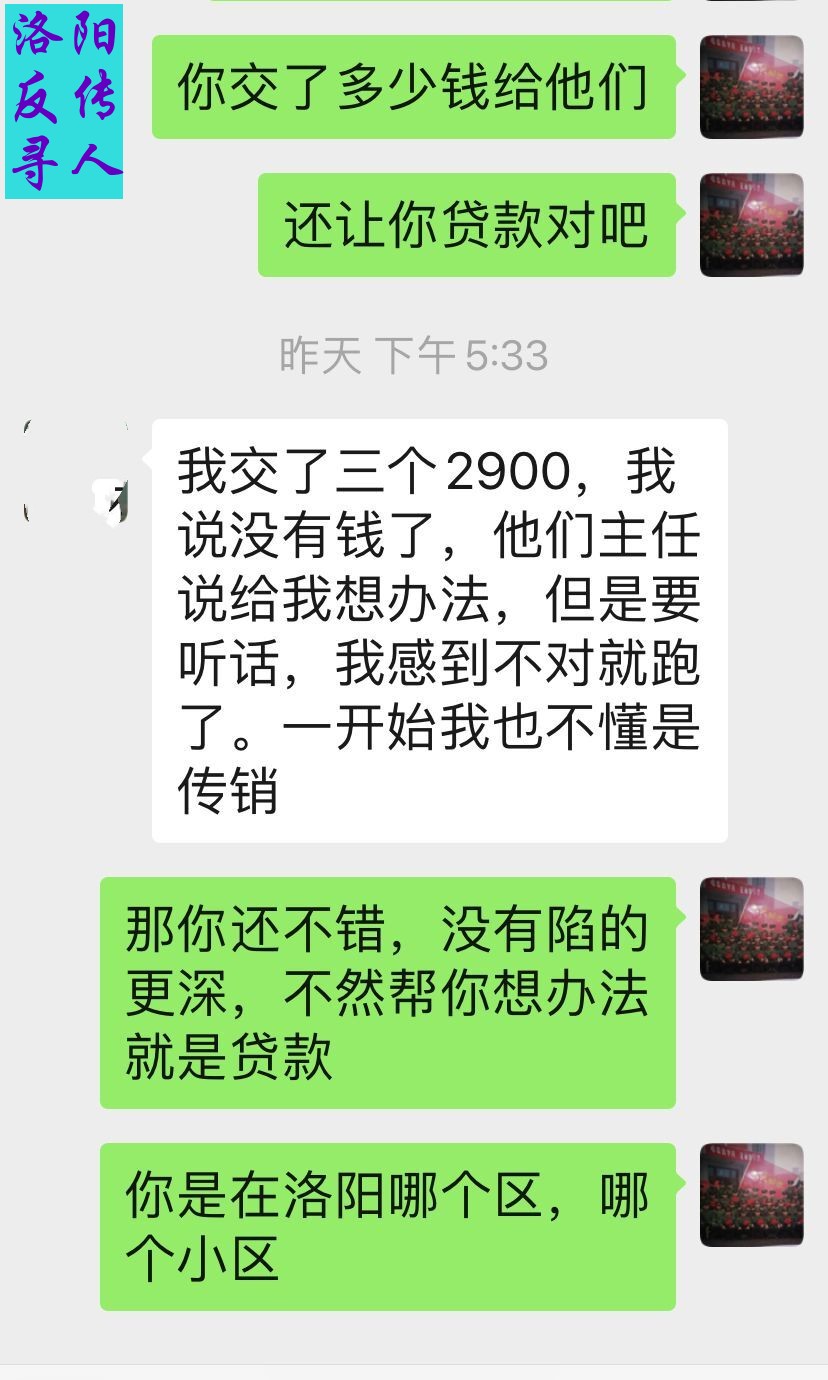This screenshot has width=828, height=1380.
Task: Open avatar next to "你是在洛阳哪个区" message
Action: 751,1195
